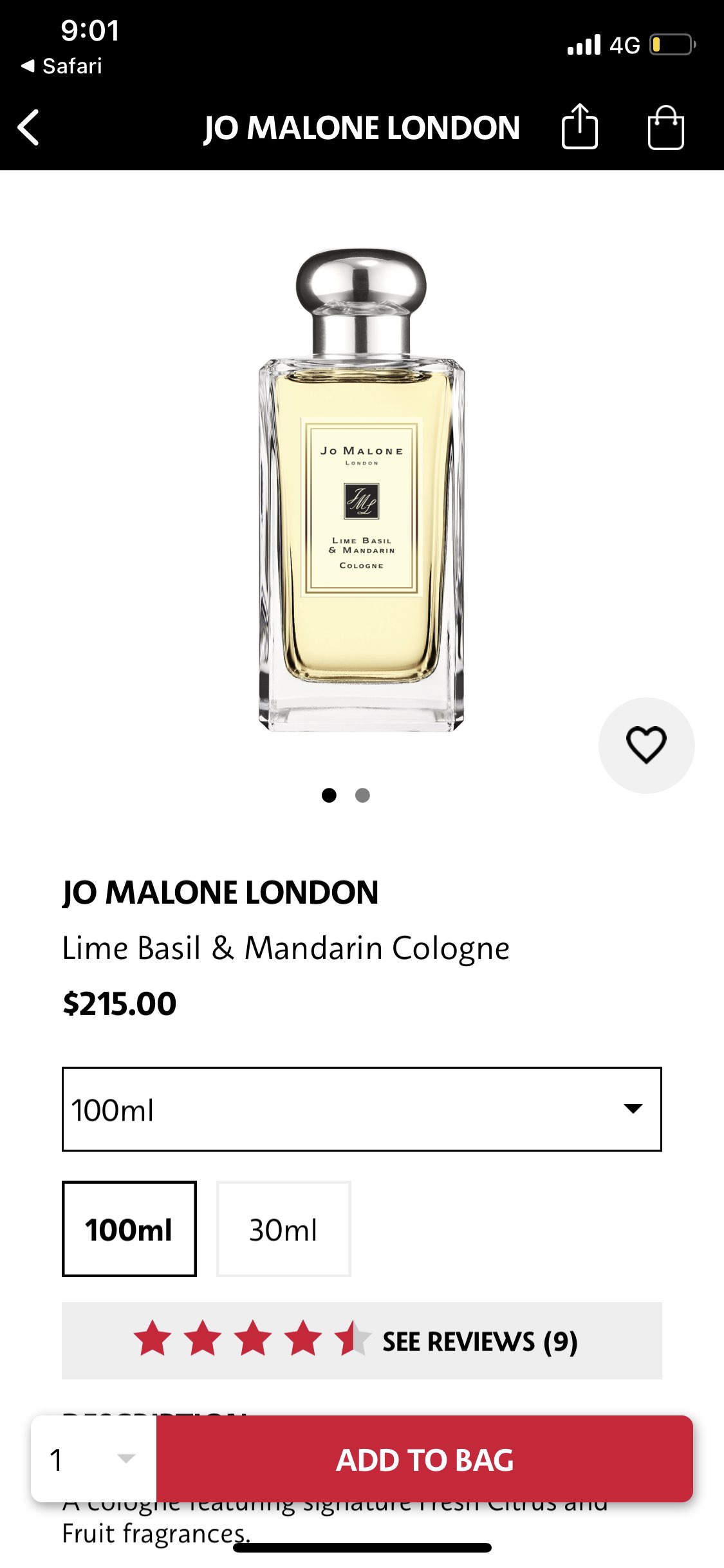Viewport: 724px width, 1568px height.
Task: Add cologne to wishlist with heart icon
Action: point(646,745)
